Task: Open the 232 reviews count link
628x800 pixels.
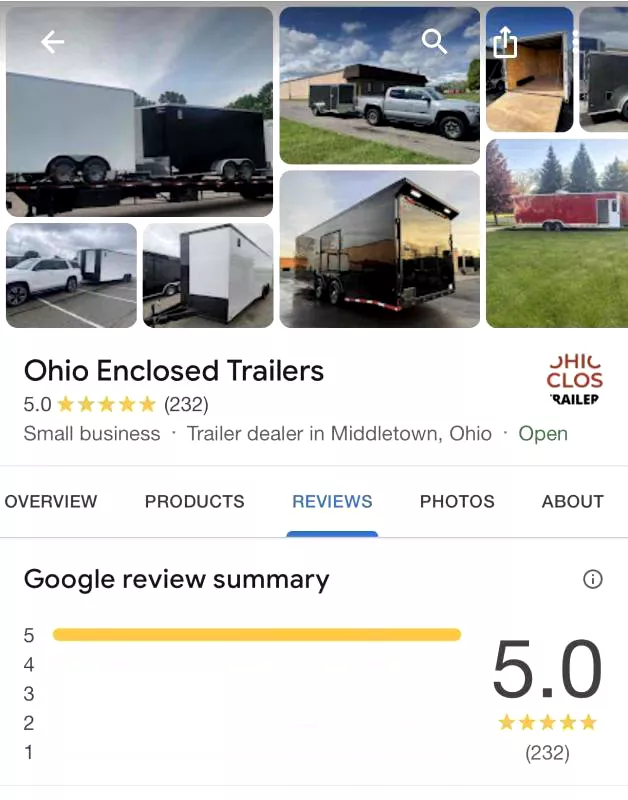Action: tap(186, 405)
